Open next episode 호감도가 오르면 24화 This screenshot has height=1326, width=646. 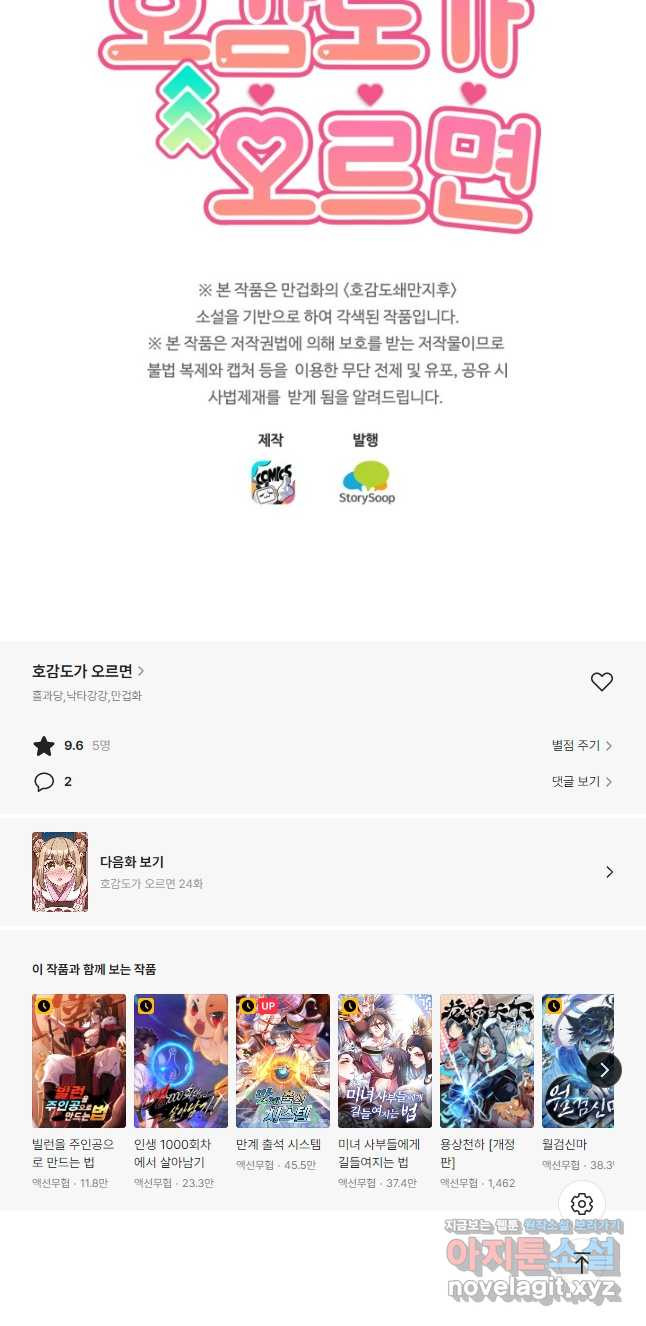click(x=322, y=872)
